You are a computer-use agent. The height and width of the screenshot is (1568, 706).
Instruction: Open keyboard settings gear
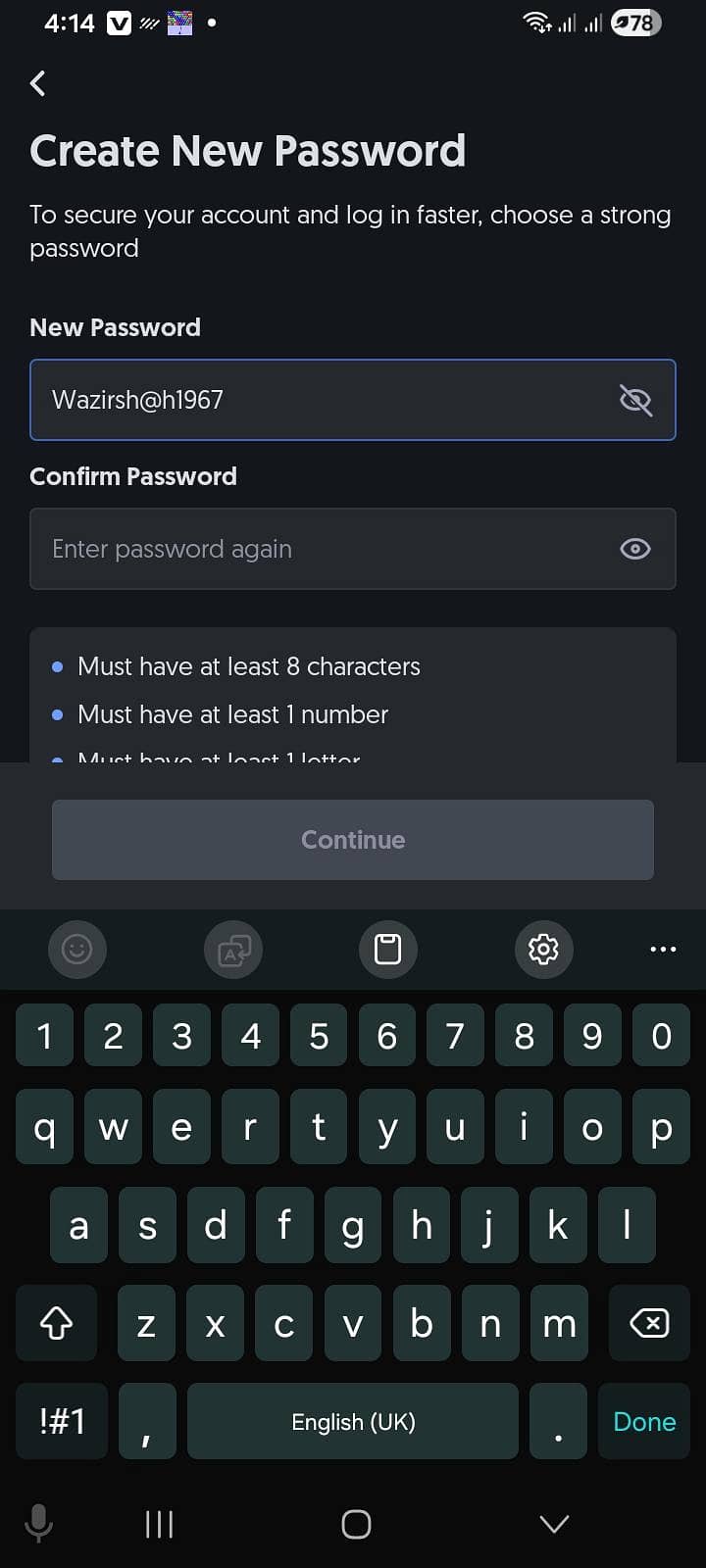pyautogui.click(x=543, y=949)
